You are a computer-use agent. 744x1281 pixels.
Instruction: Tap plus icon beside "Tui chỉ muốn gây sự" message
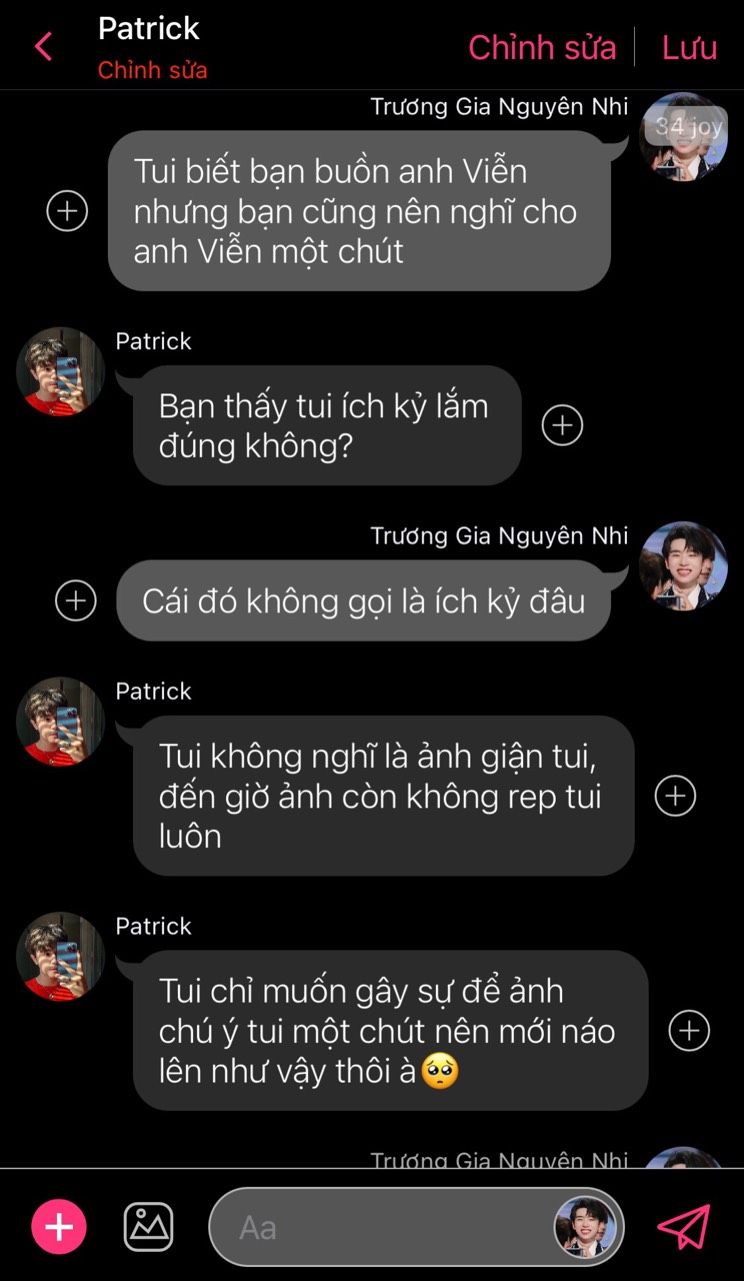[x=689, y=1030]
